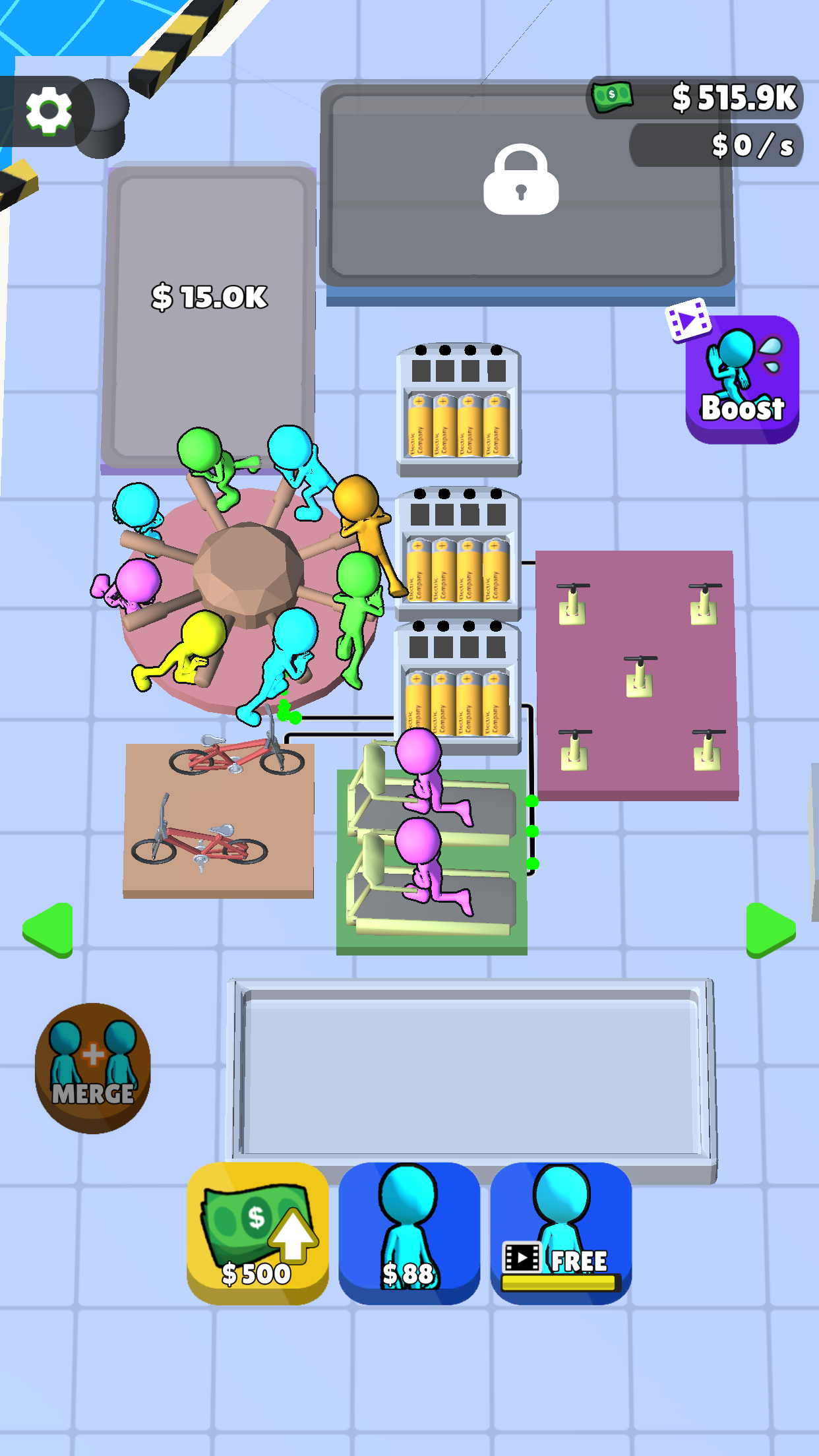Buy the $500 income upgrade
The width and height of the screenshot is (819, 1456).
[x=257, y=1232]
